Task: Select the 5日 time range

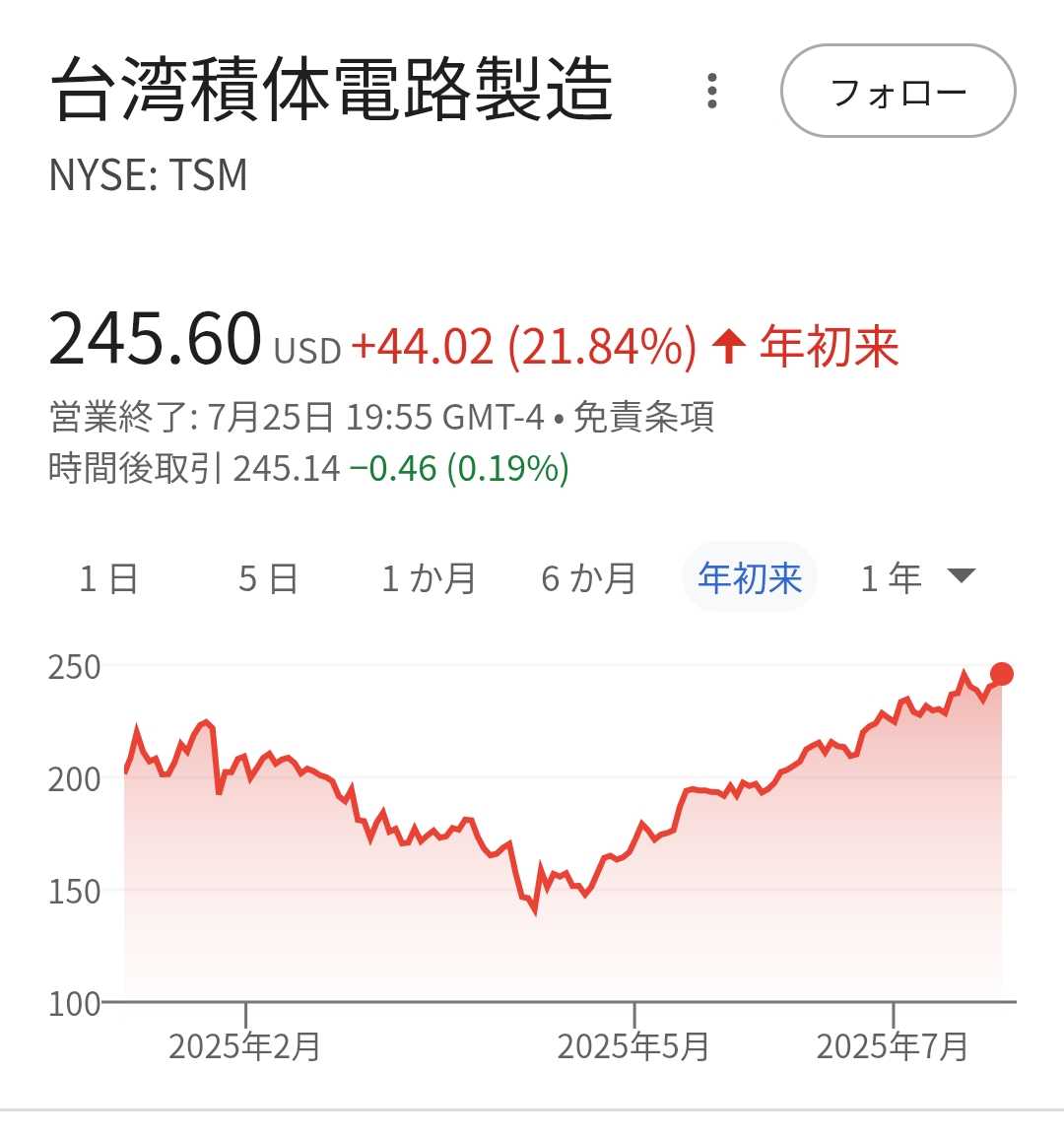Action: click(268, 578)
